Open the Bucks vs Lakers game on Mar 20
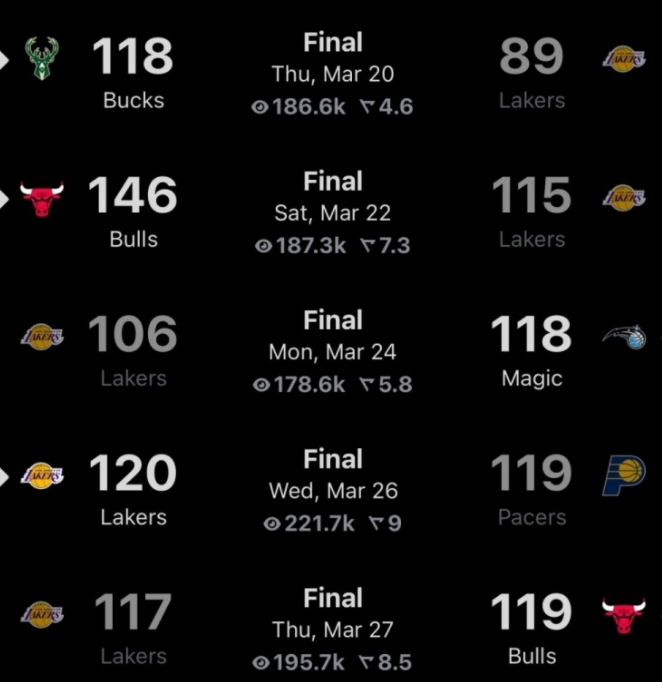Image resolution: width=662 pixels, height=682 pixels. 332,74
